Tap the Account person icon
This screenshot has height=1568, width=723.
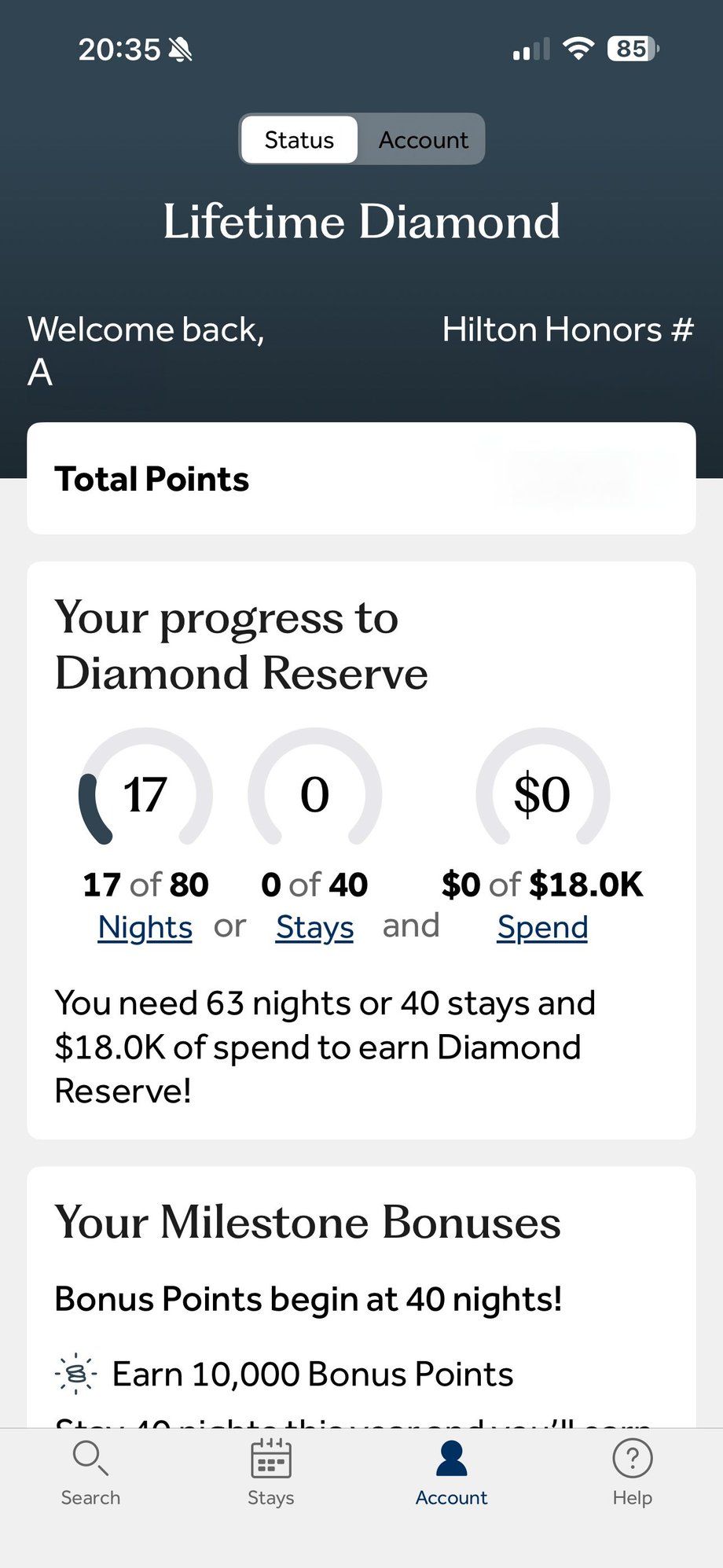click(x=451, y=1459)
